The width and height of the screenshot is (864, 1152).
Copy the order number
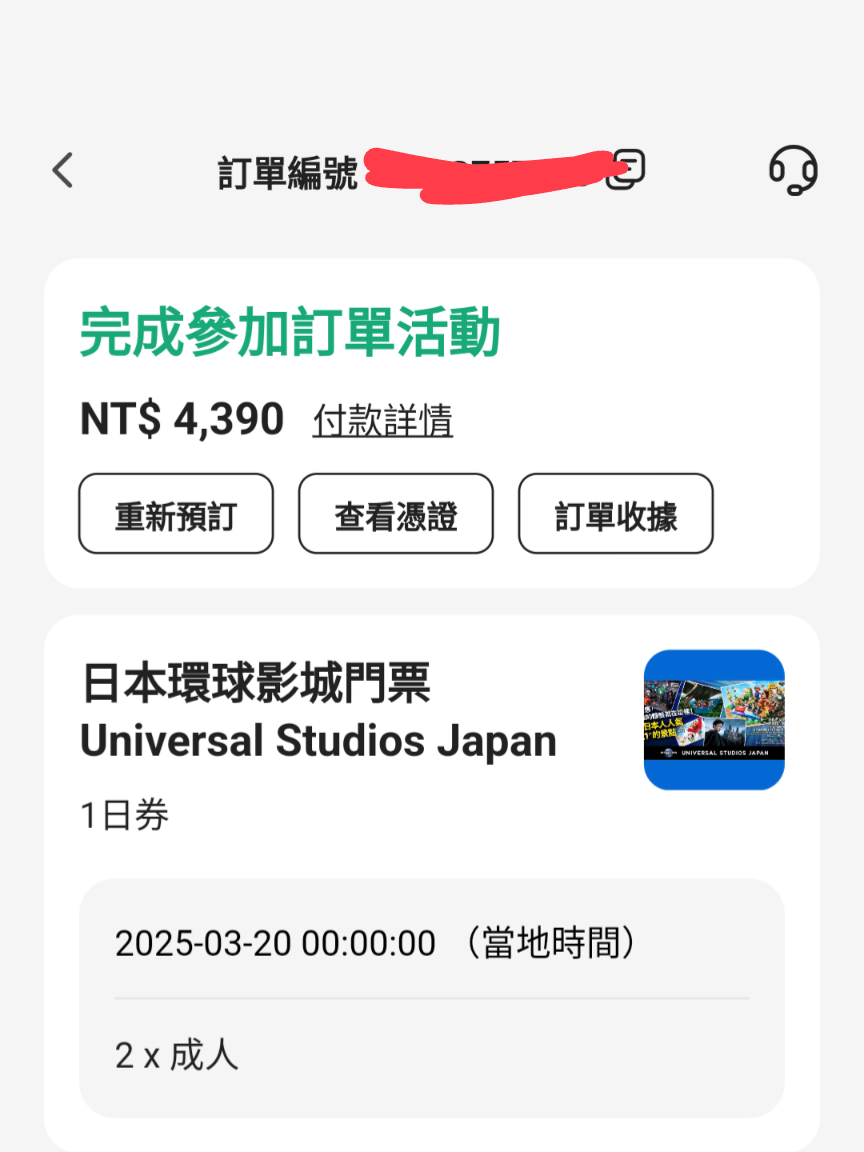pos(628,169)
